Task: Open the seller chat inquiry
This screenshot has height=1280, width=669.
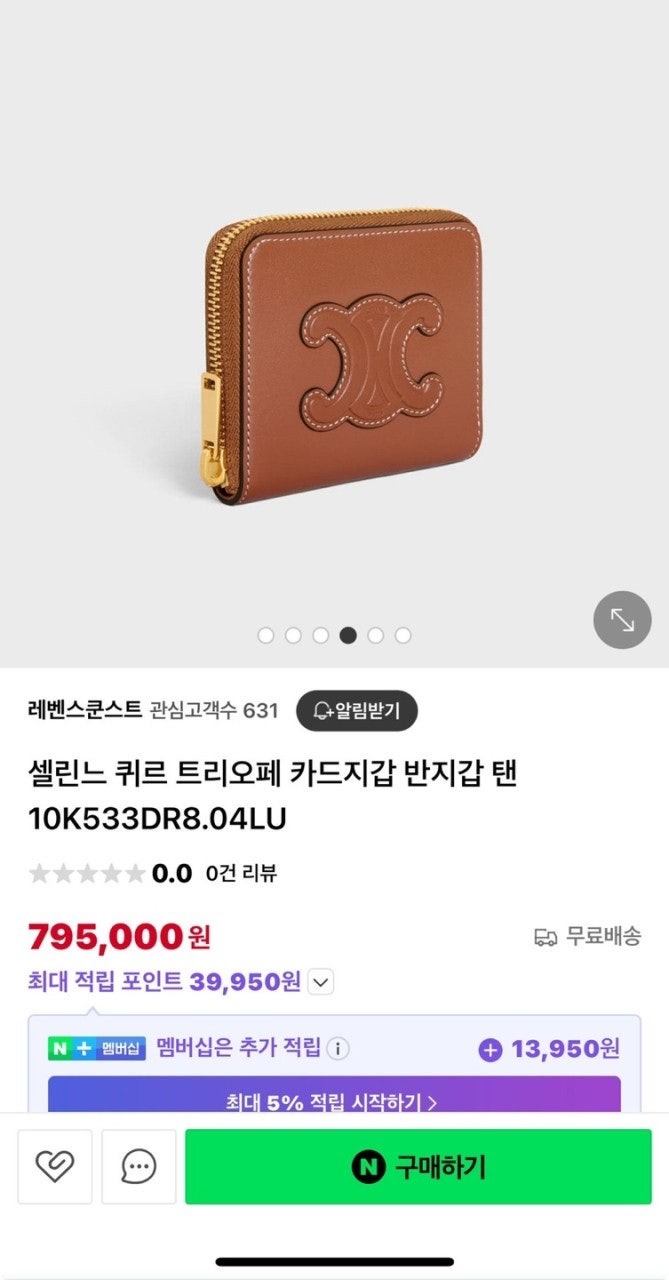Action: click(x=138, y=1166)
